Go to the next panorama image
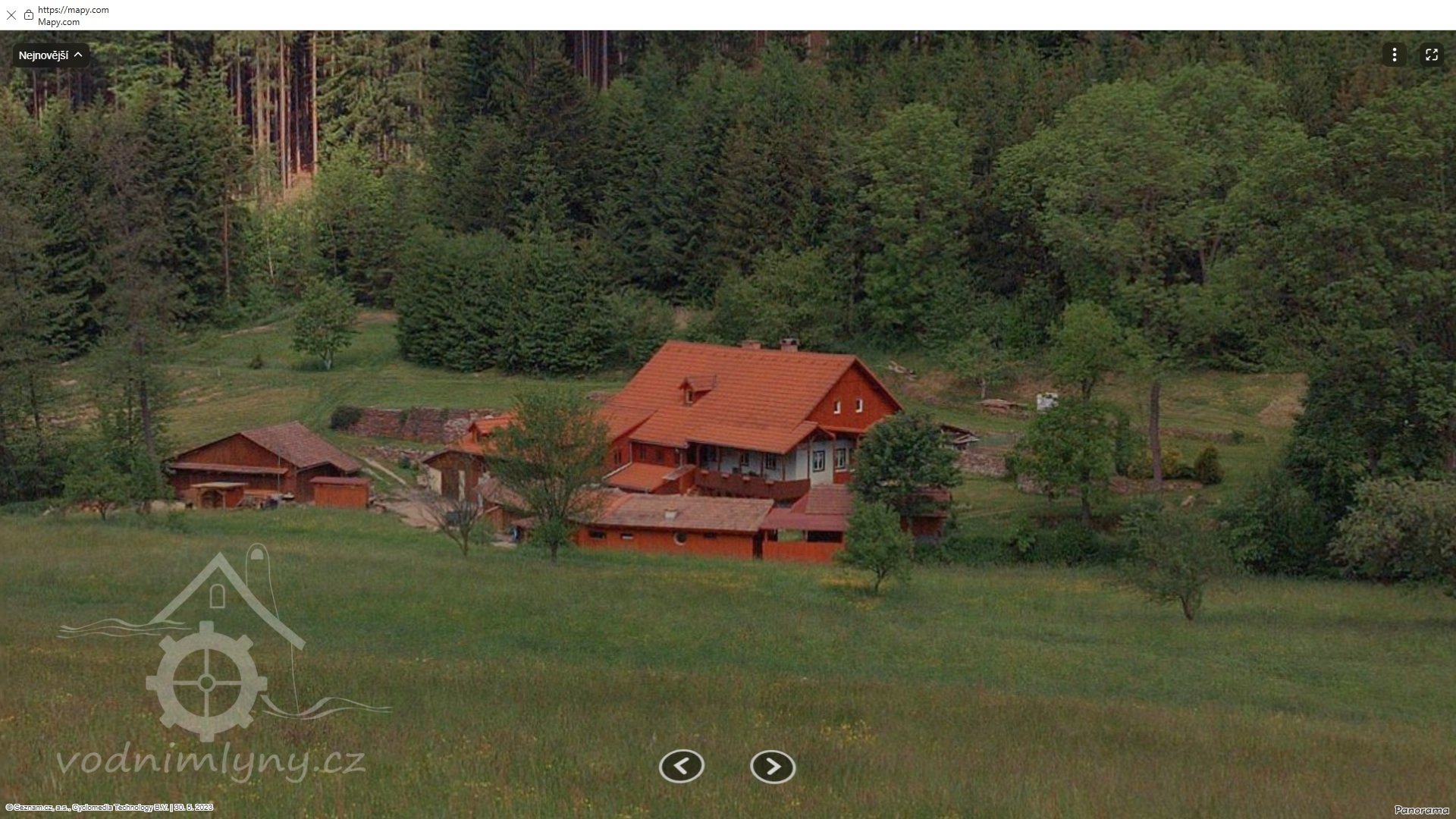 tap(772, 767)
